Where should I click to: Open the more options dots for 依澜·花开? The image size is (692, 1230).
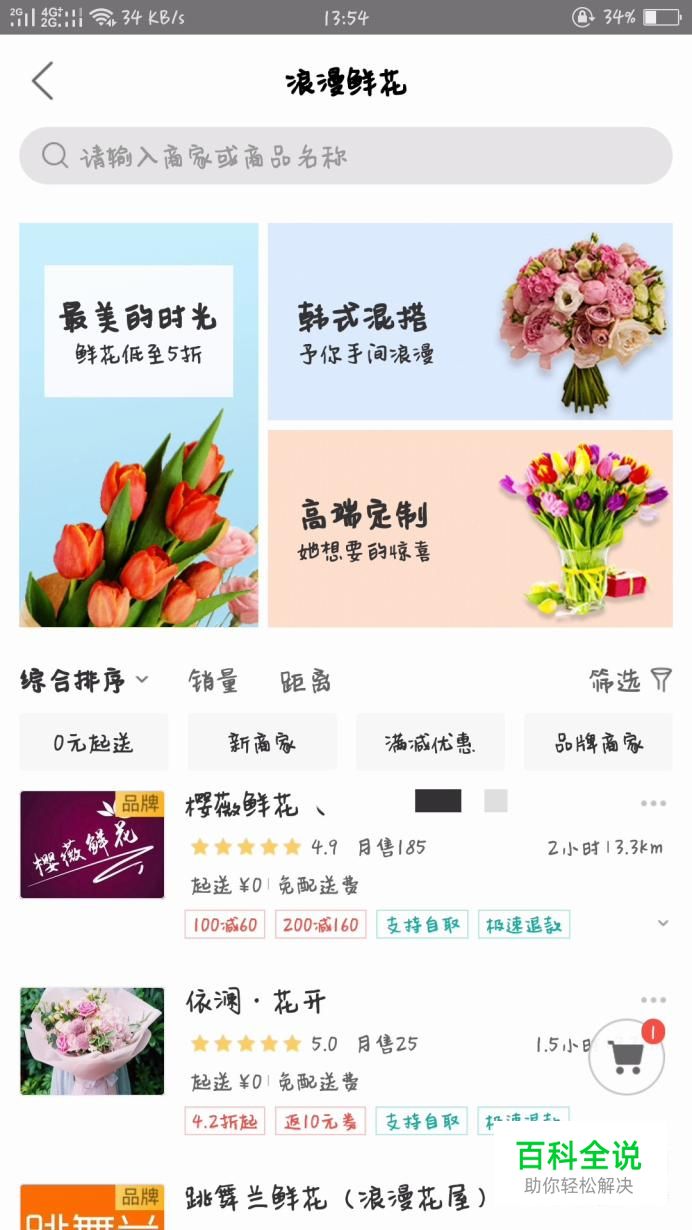coord(653,1000)
